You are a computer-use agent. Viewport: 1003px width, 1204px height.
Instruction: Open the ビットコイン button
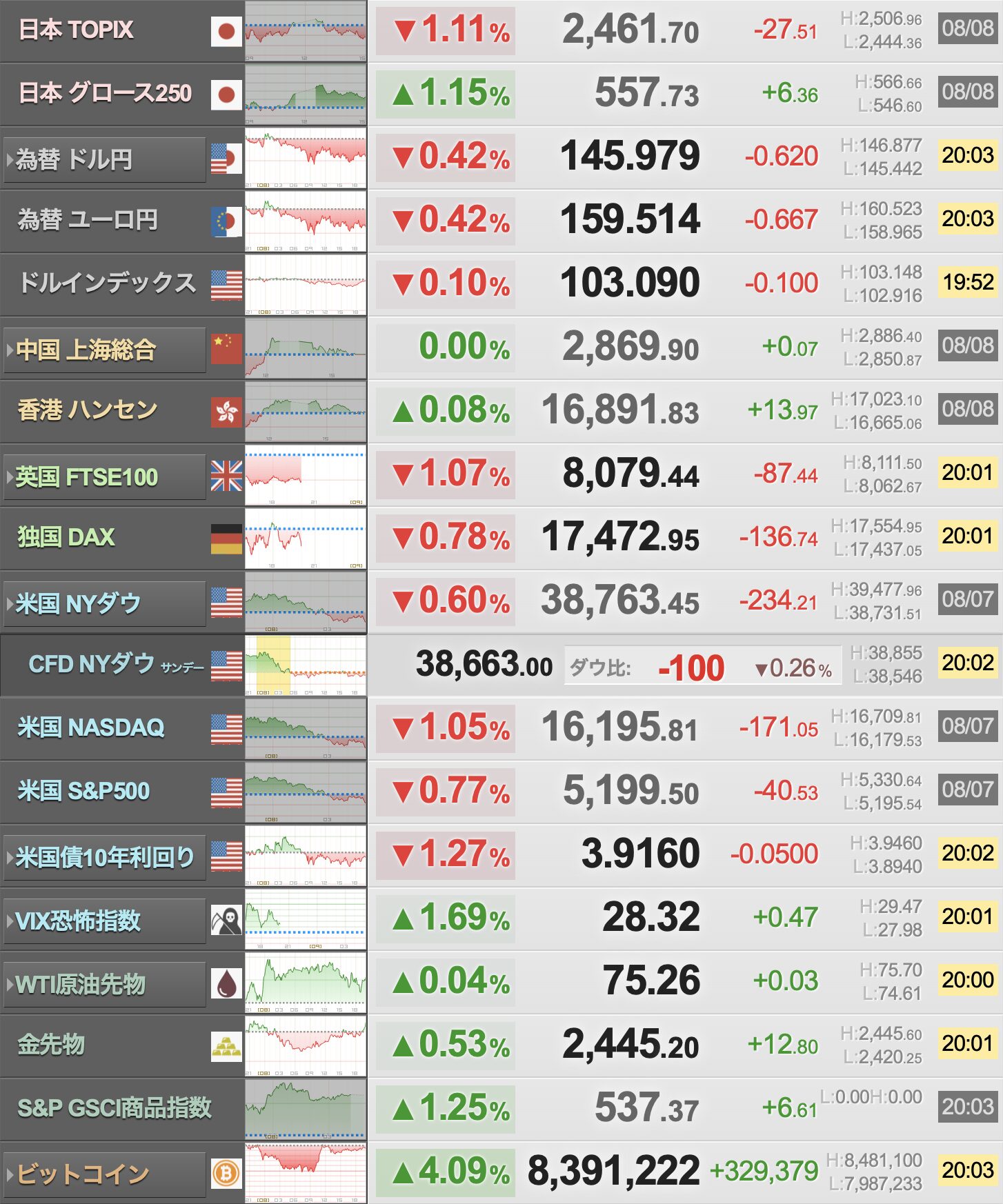pos(105,1174)
